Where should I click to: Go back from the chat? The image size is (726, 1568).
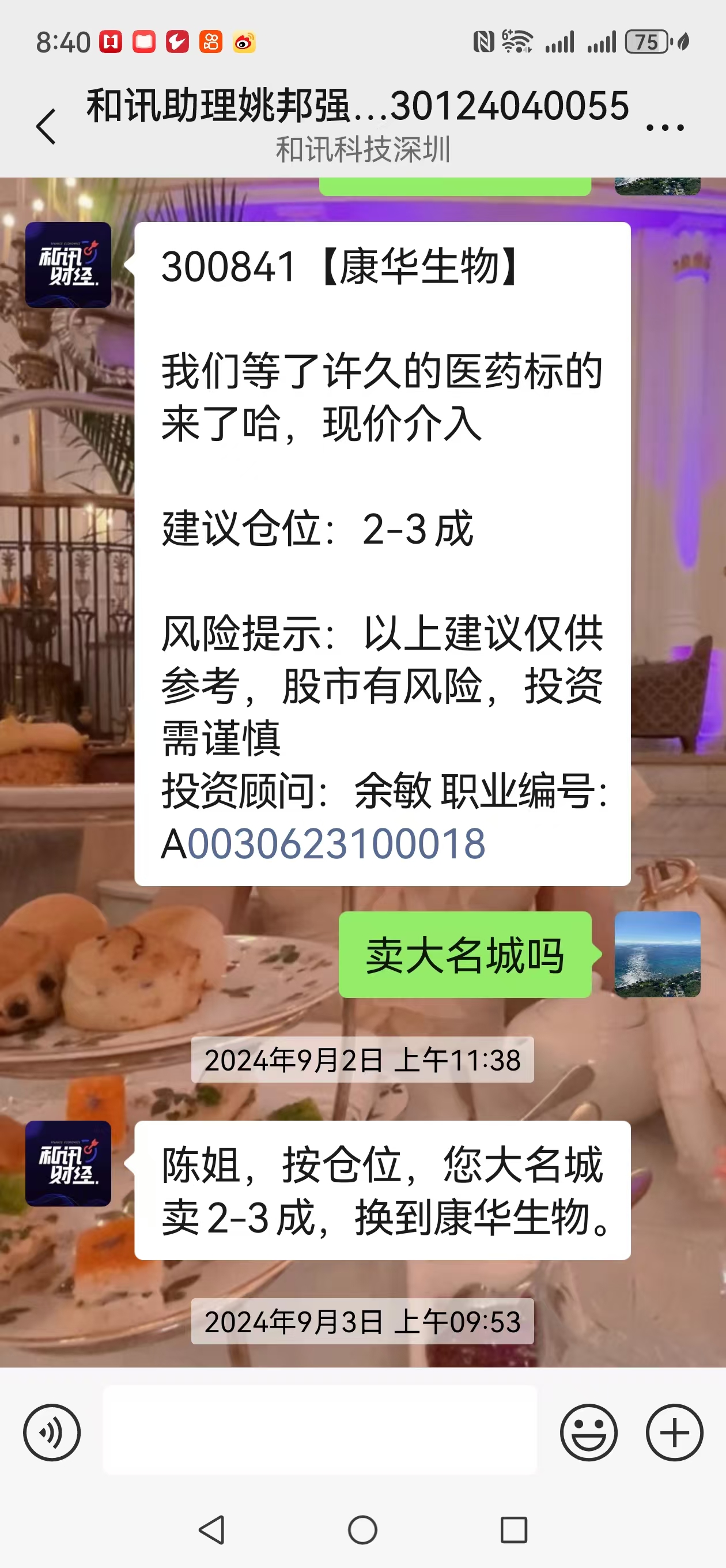pyautogui.click(x=46, y=127)
